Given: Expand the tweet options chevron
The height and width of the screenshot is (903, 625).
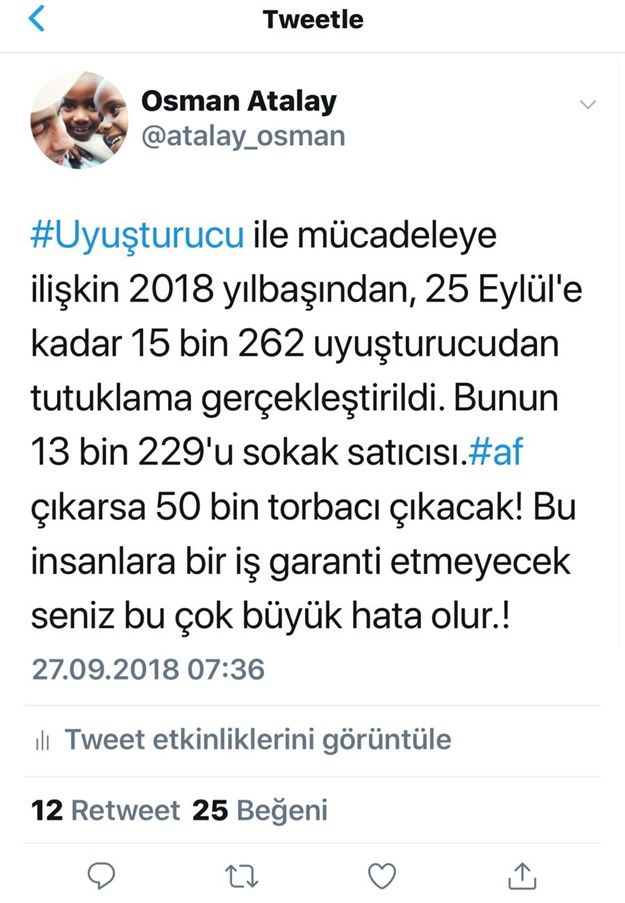Looking at the screenshot, I should pyautogui.click(x=588, y=105).
